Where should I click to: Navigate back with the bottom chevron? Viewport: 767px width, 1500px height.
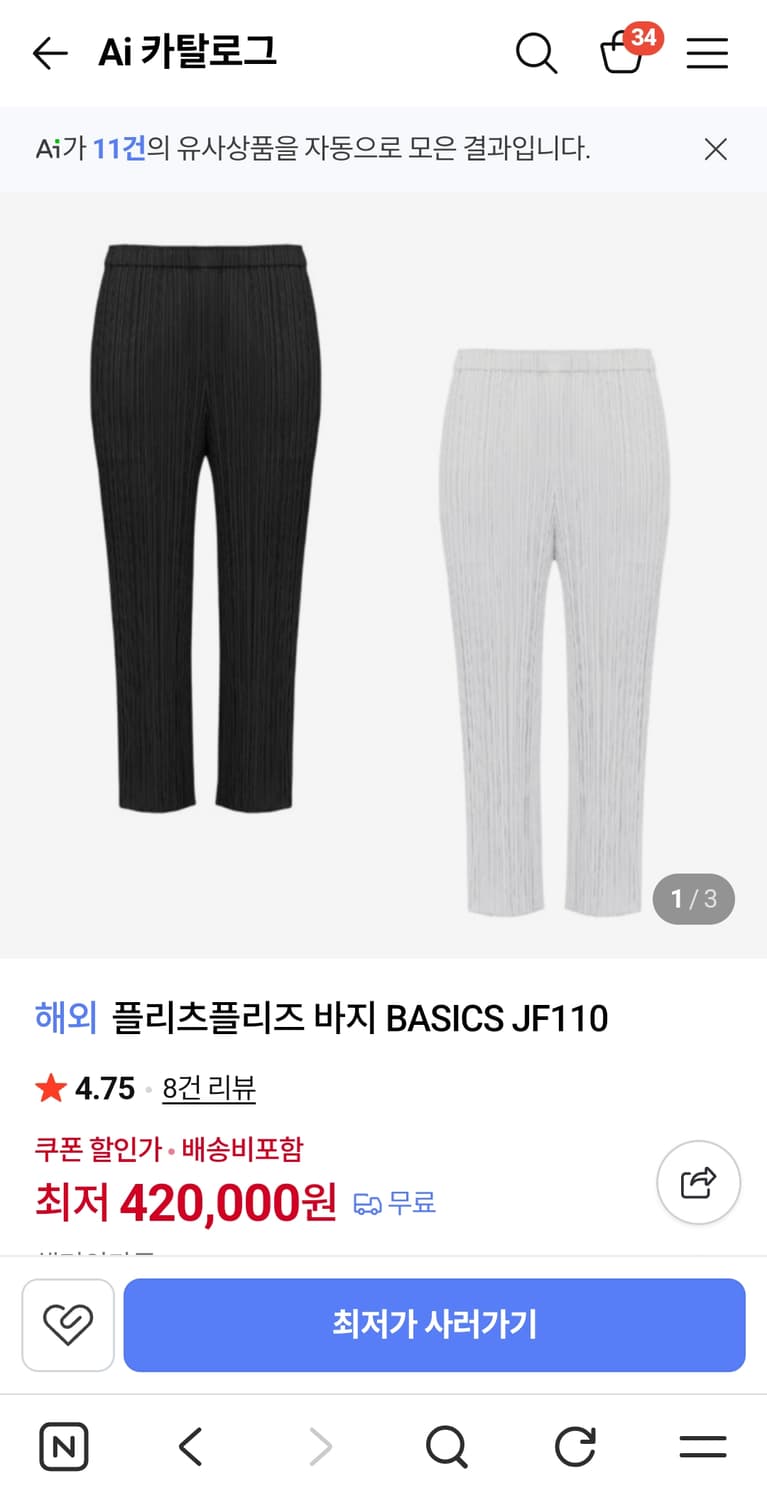point(191,1445)
